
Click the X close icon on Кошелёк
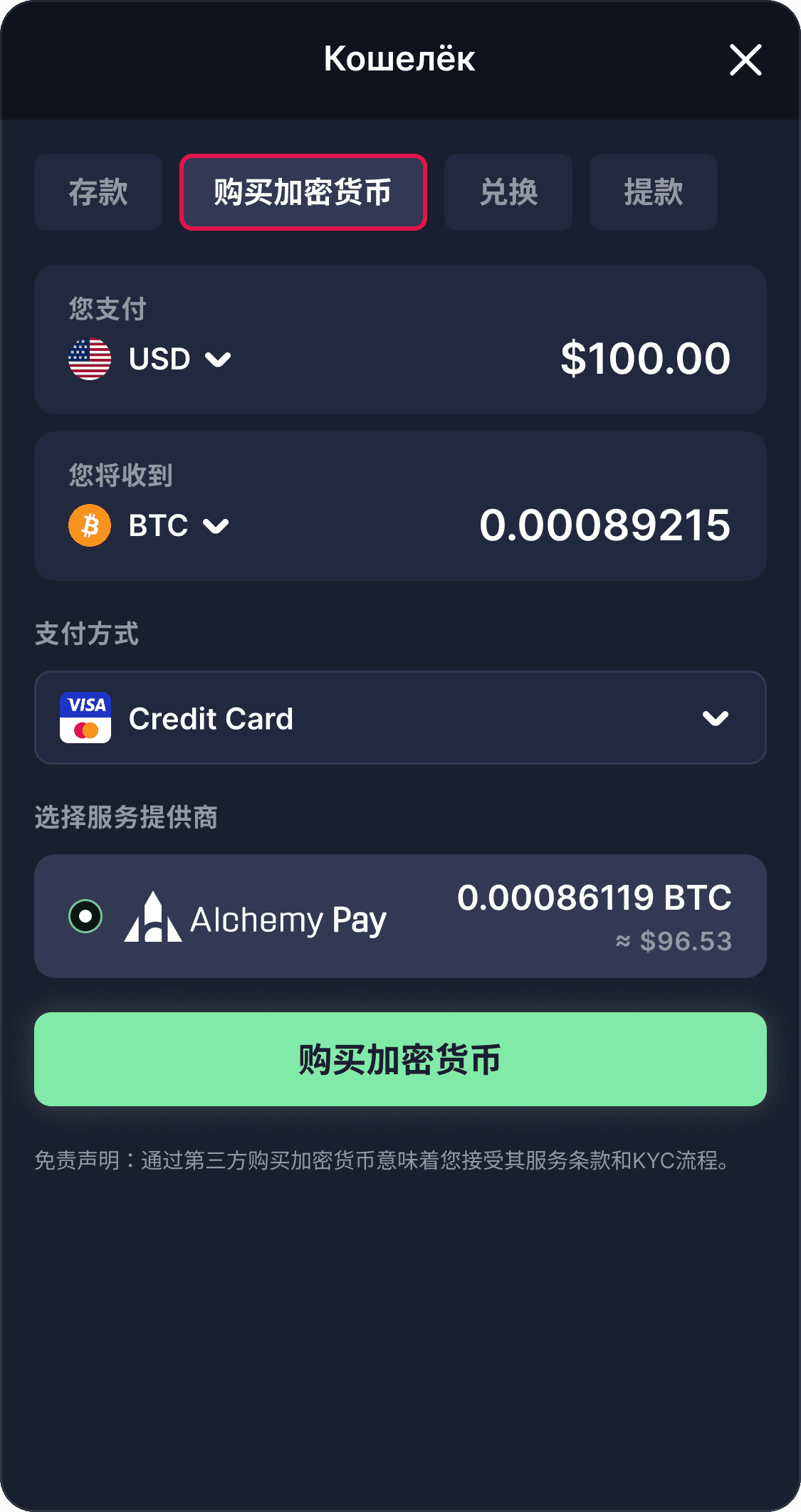[x=745, y=60]
